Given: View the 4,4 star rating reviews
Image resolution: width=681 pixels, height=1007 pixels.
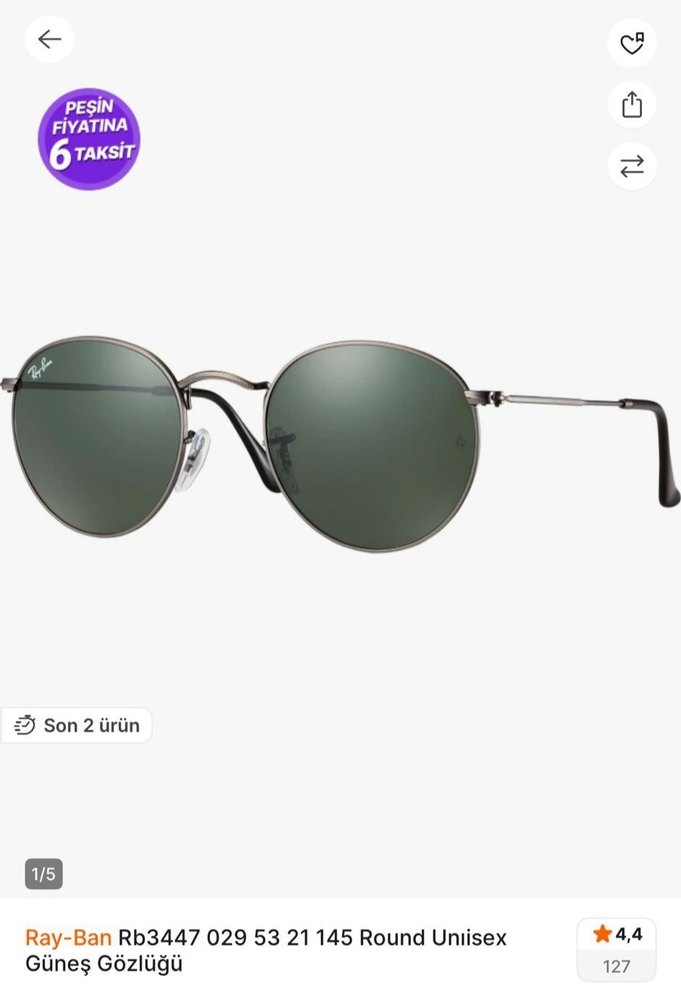Looking at the screenshot, I should (x=616, y=948).
